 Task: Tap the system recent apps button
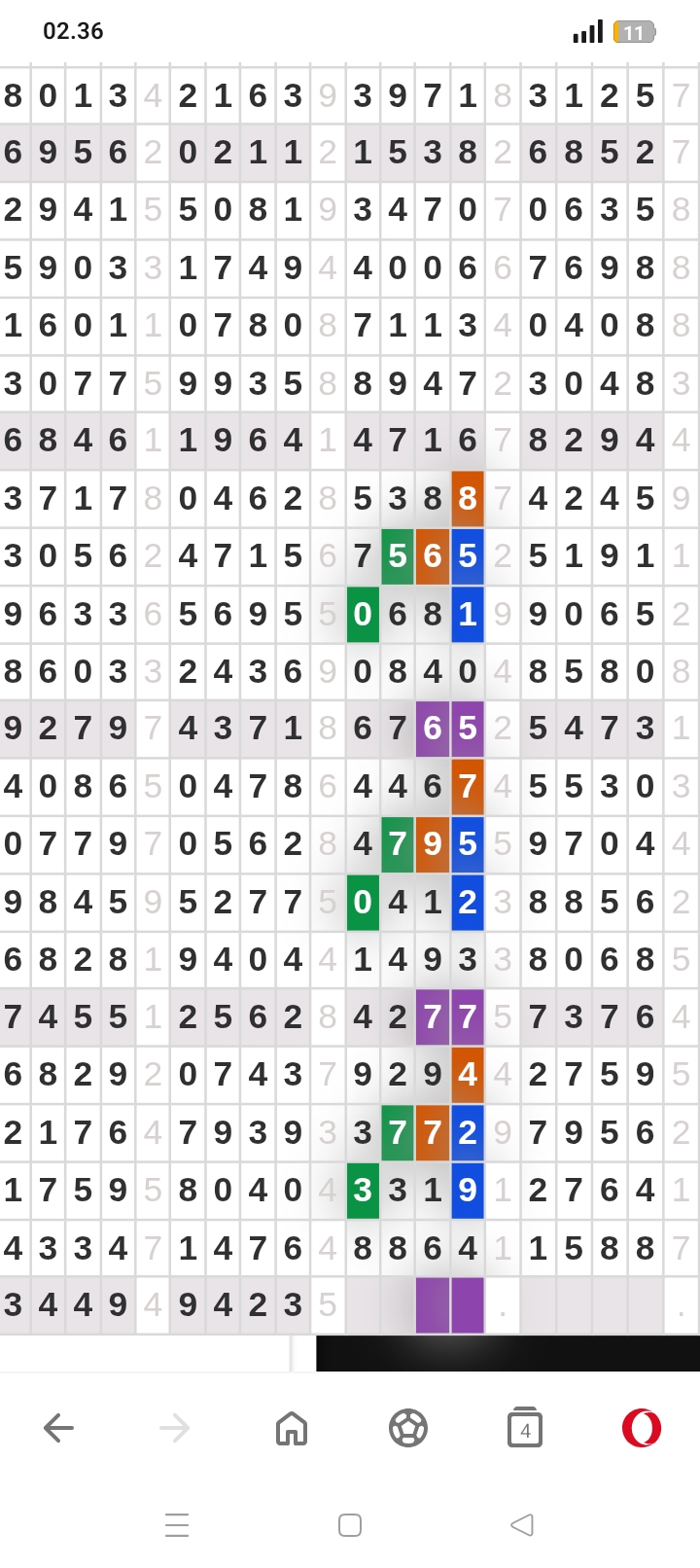[177, 1524]
